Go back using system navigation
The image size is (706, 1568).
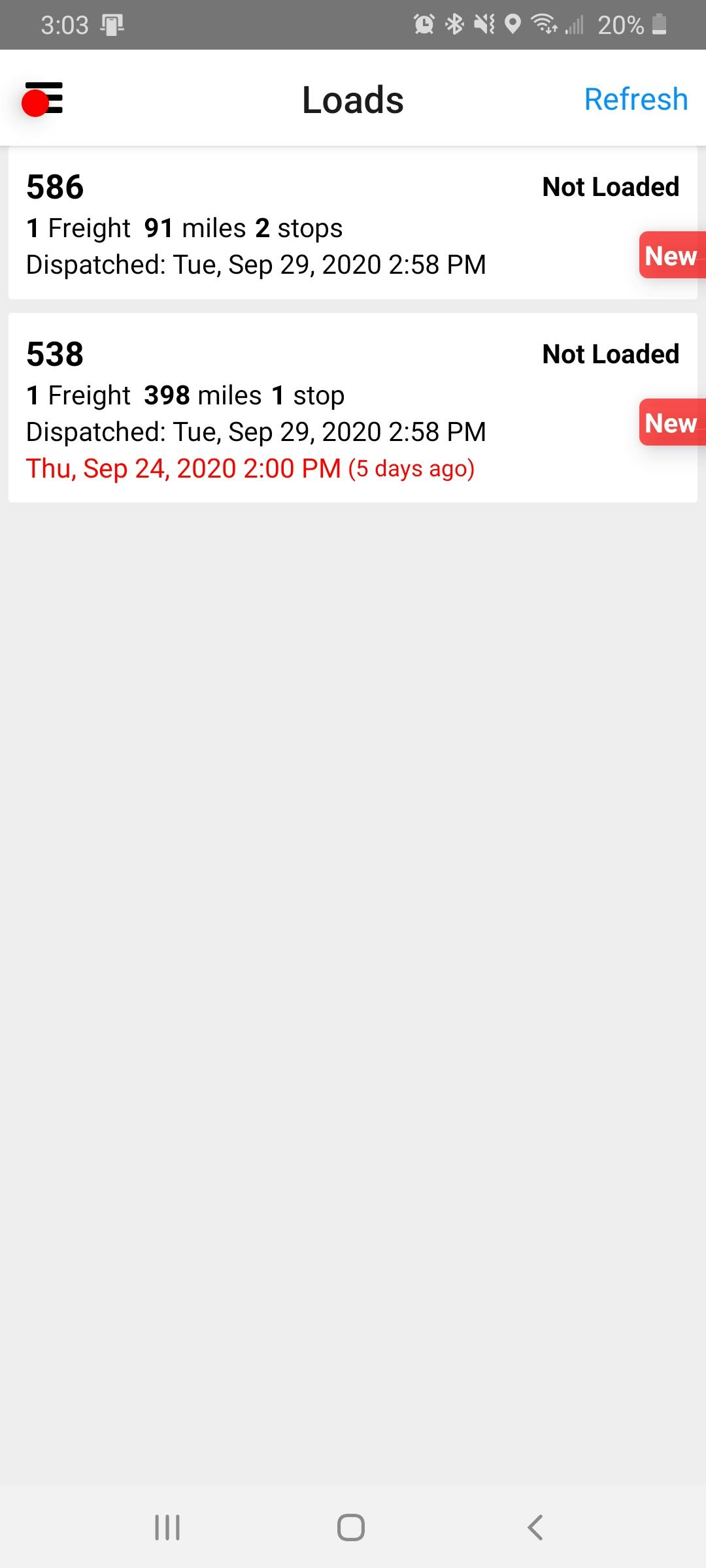[535, 1527]
